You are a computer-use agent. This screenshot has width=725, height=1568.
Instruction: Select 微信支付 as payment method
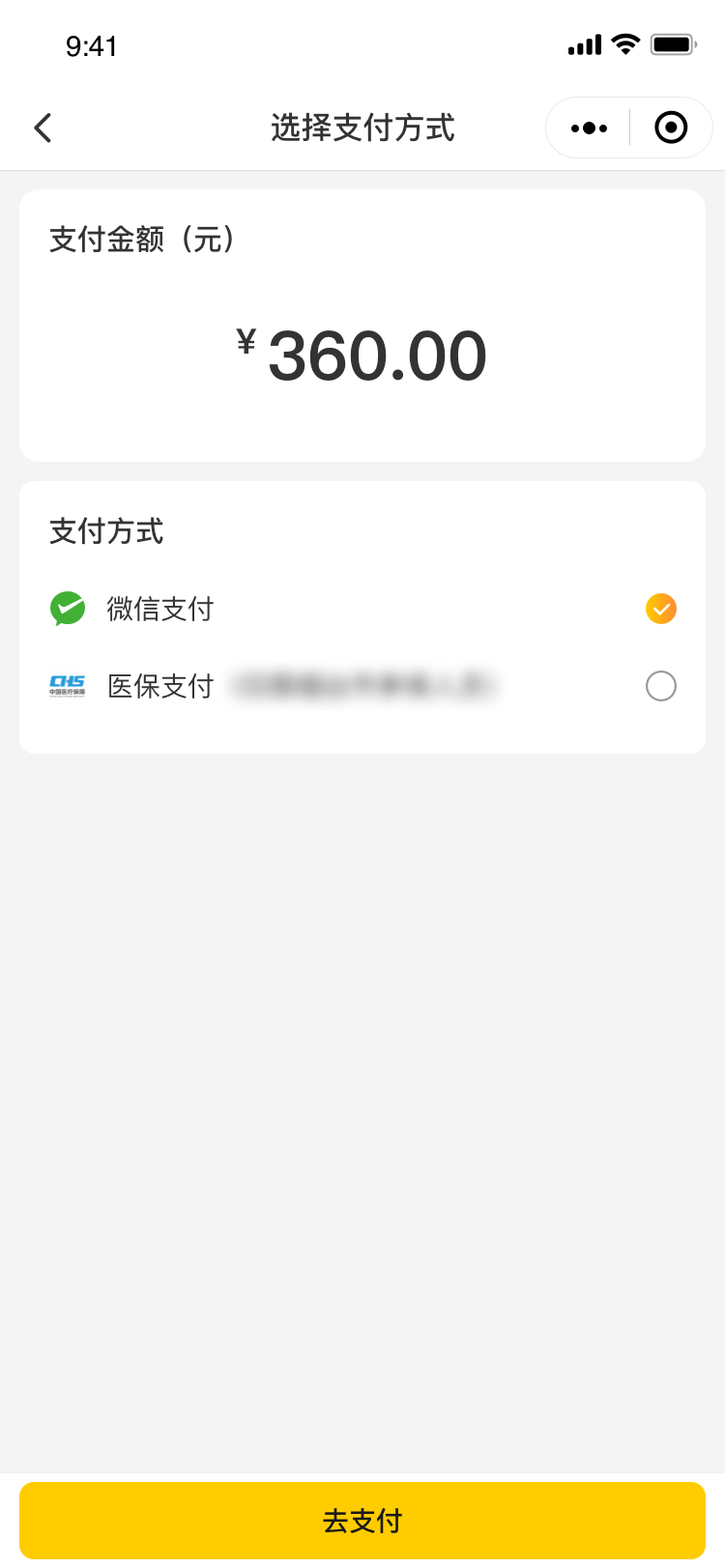660,609
